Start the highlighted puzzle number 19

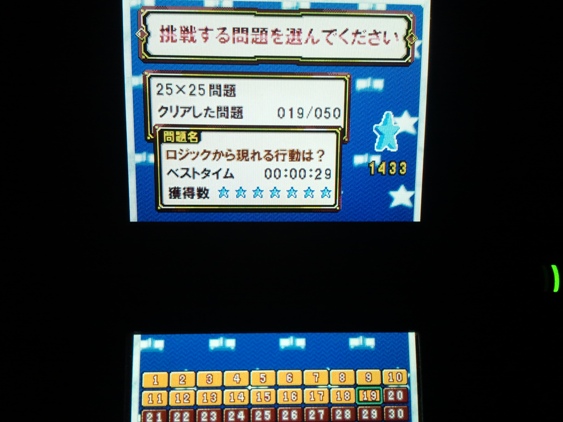(x=369, y=395)
